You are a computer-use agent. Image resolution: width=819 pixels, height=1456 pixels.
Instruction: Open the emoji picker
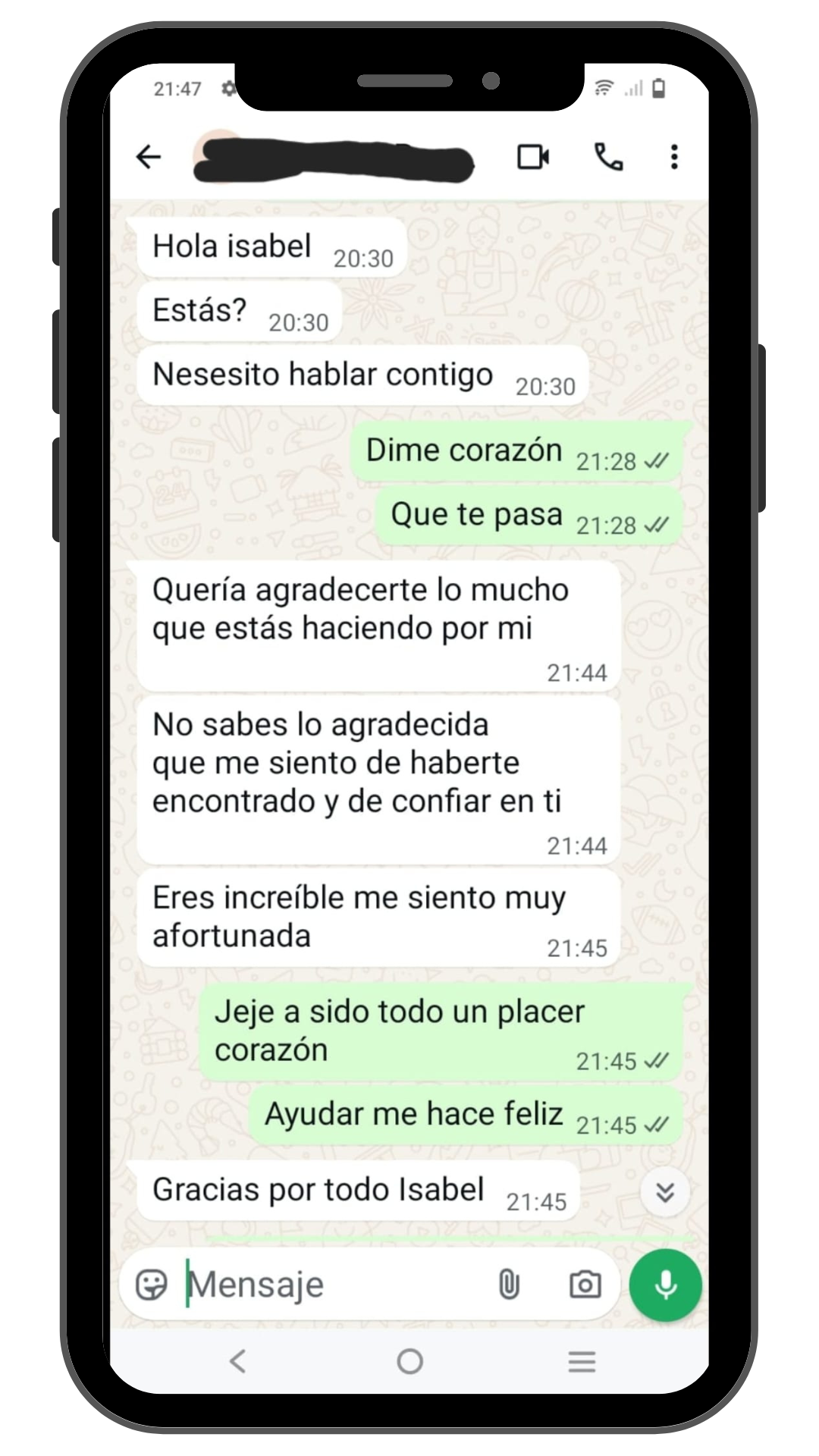pyautogui.click(x=151, y=1283)
